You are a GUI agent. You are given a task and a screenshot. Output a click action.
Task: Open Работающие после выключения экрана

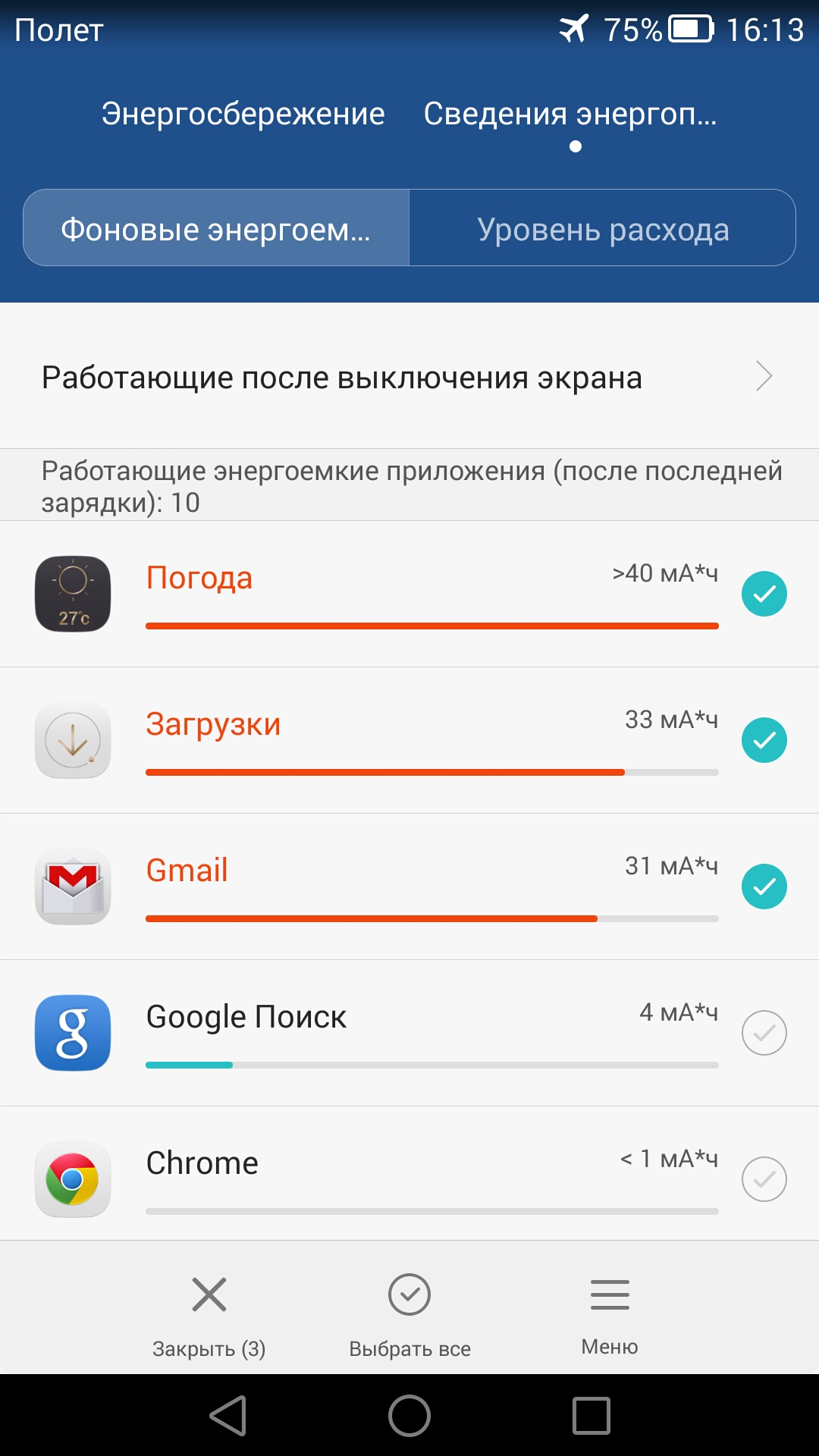tap(409, 377)
